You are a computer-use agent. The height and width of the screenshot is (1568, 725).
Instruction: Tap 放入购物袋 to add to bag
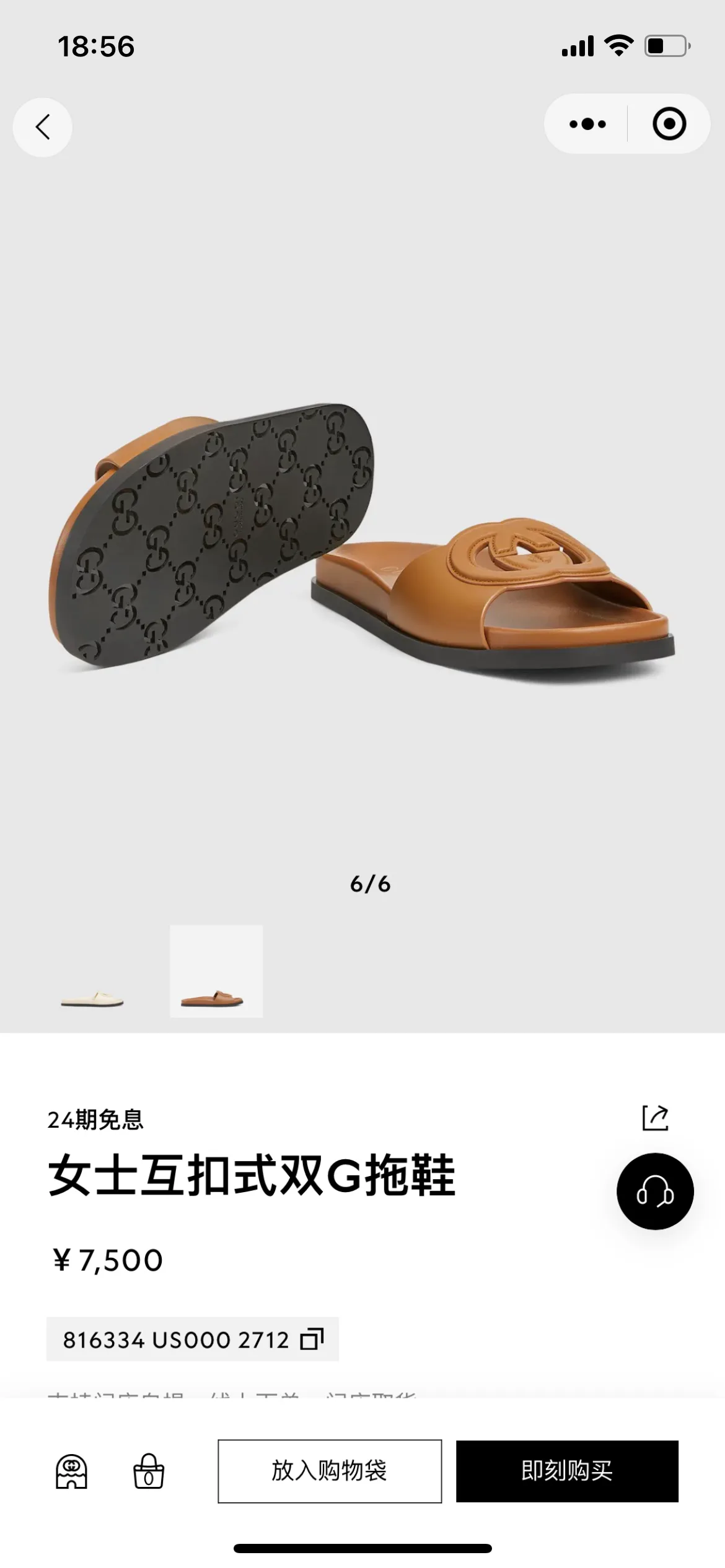coord(330,1471)
